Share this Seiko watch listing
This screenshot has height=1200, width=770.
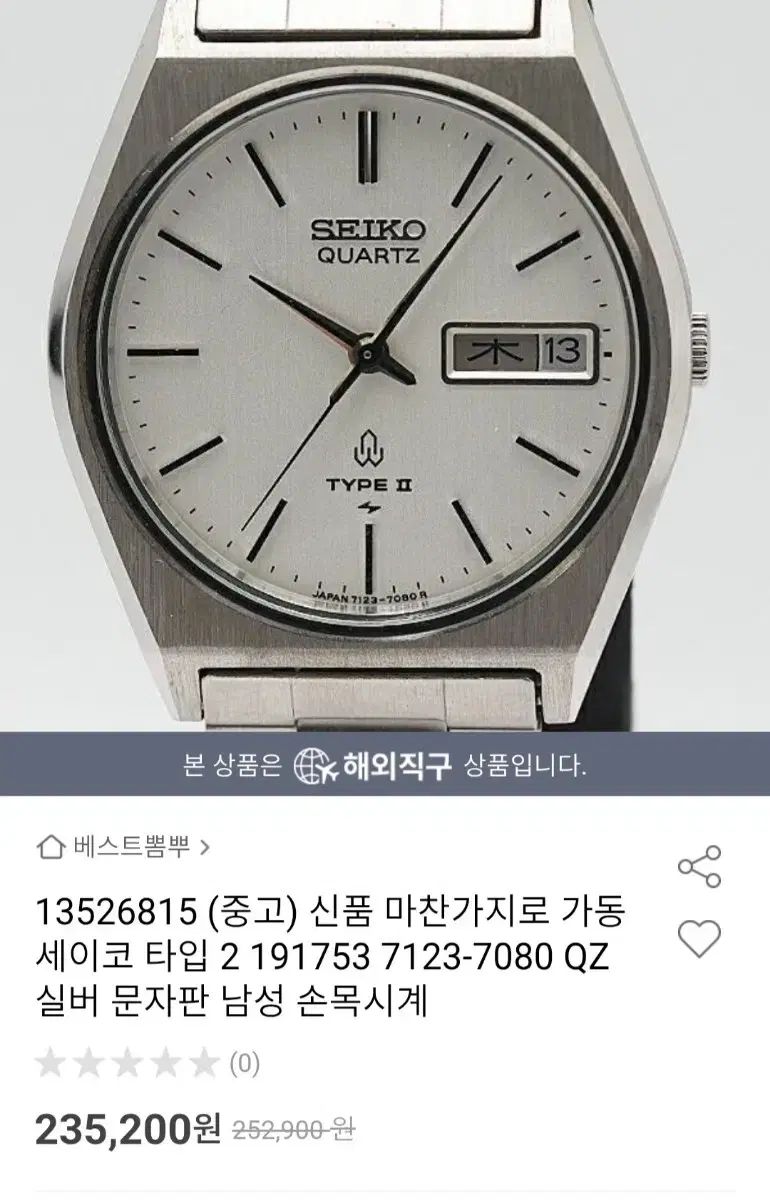[699, 866]
